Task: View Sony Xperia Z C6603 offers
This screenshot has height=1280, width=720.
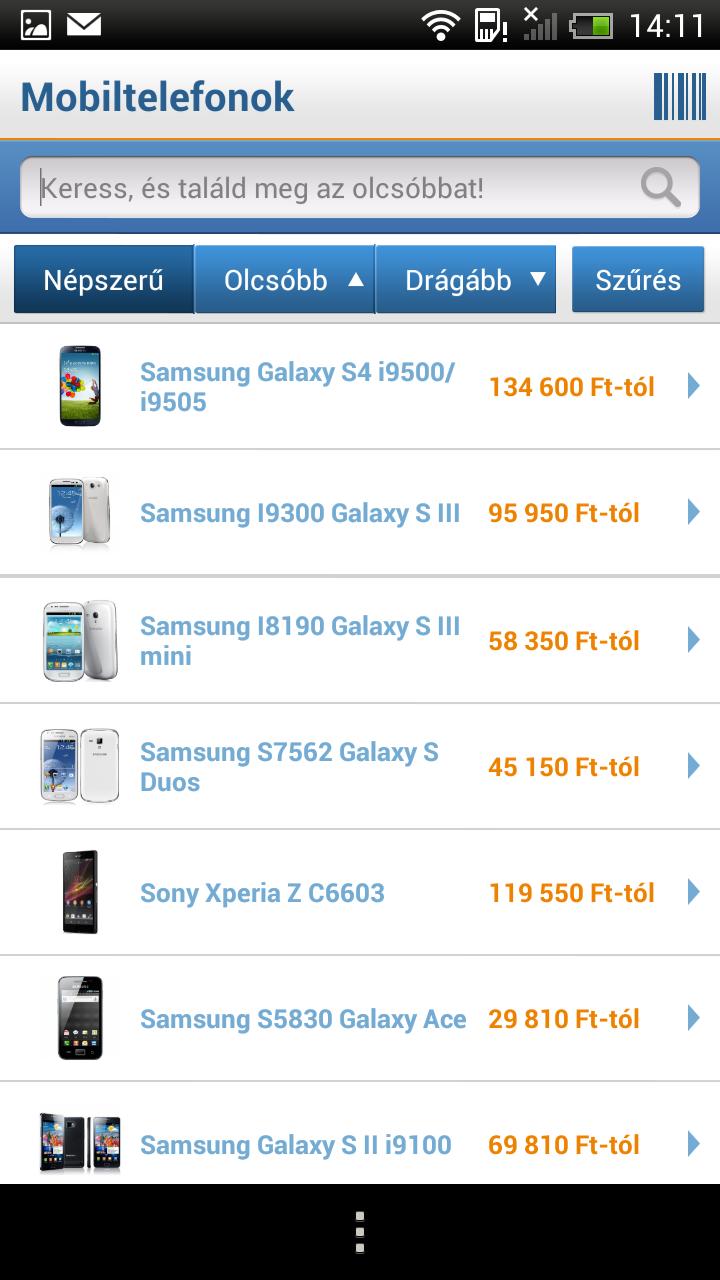Action: (360, 893)
